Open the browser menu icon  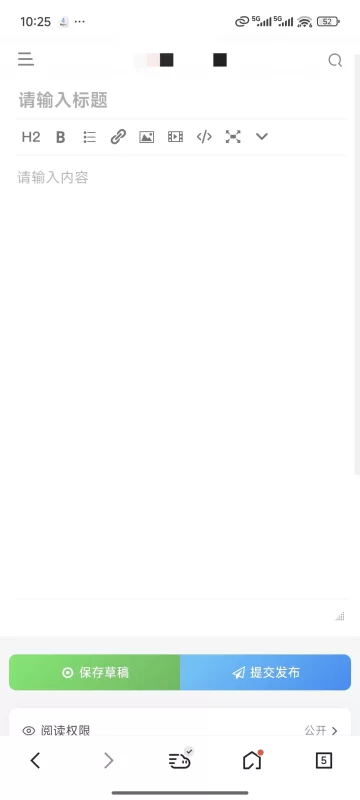click(179, 761)
